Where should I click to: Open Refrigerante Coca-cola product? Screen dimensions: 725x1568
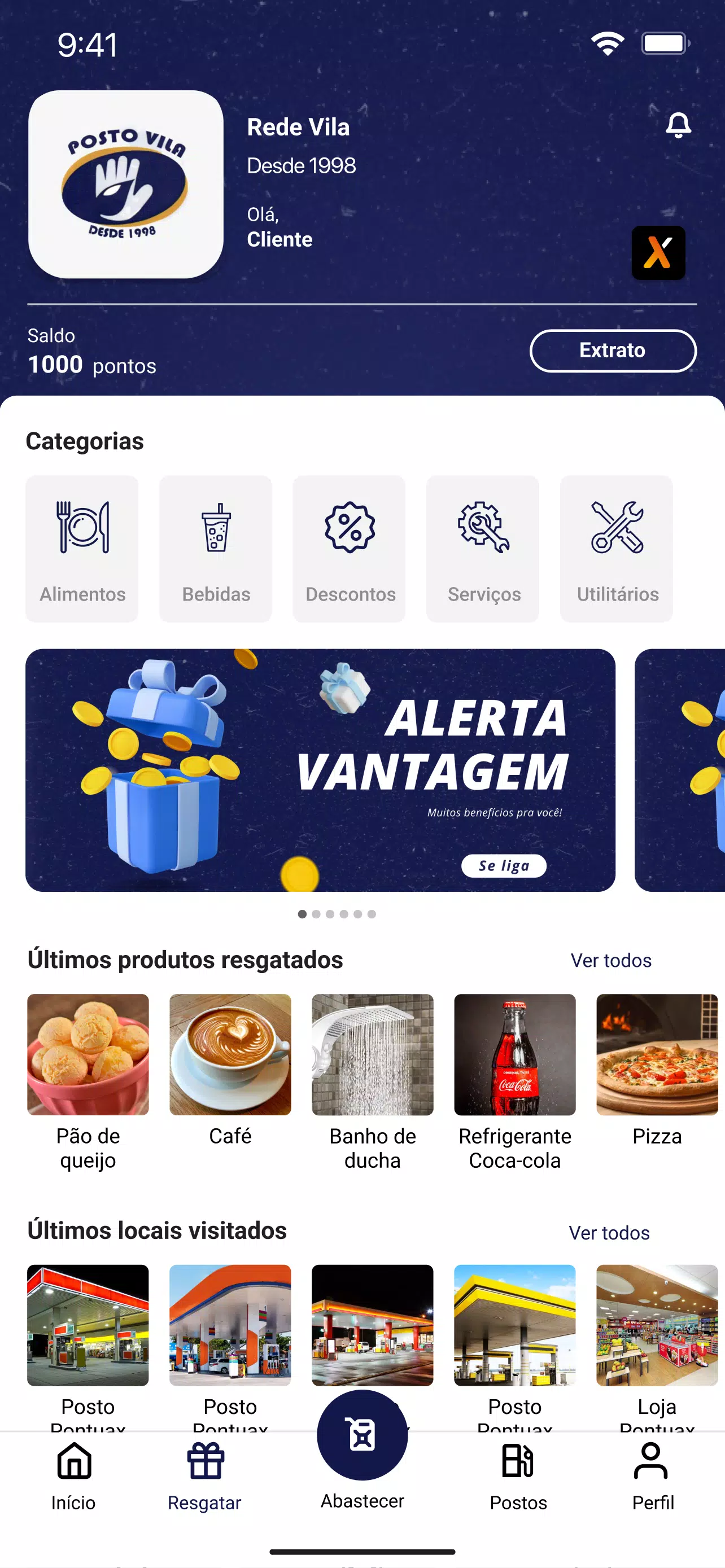515,1081
